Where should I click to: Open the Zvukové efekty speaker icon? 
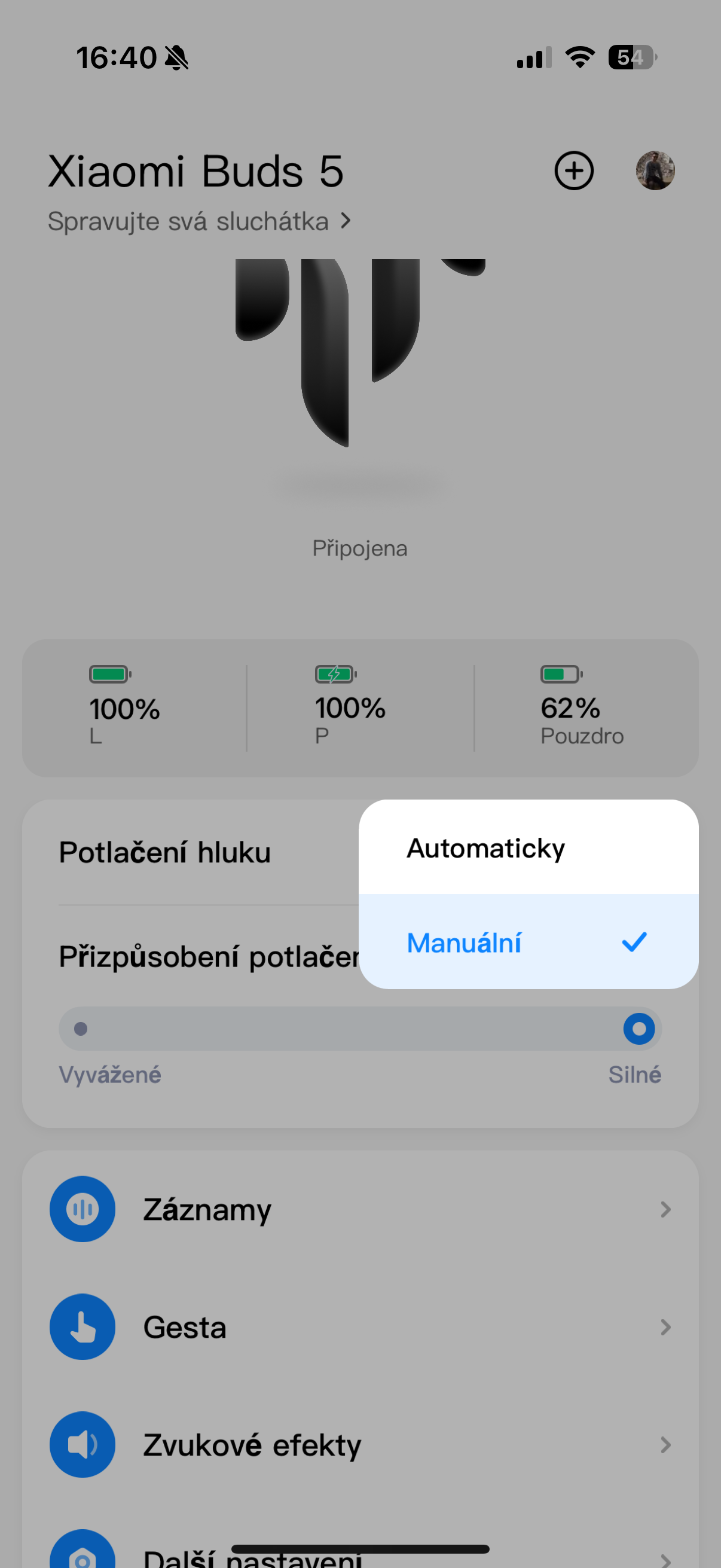point(83,1445)
